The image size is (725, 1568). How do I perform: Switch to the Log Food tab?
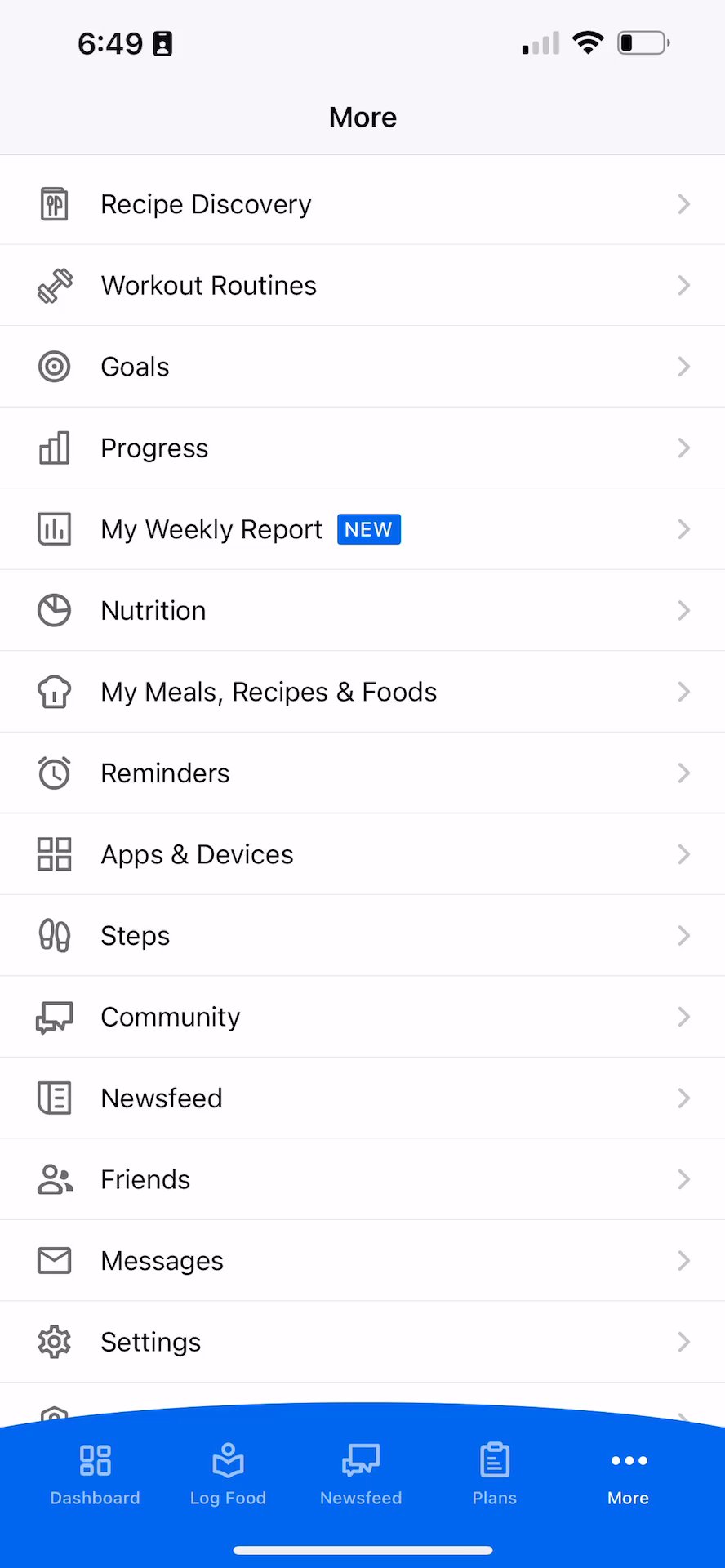228,1475
